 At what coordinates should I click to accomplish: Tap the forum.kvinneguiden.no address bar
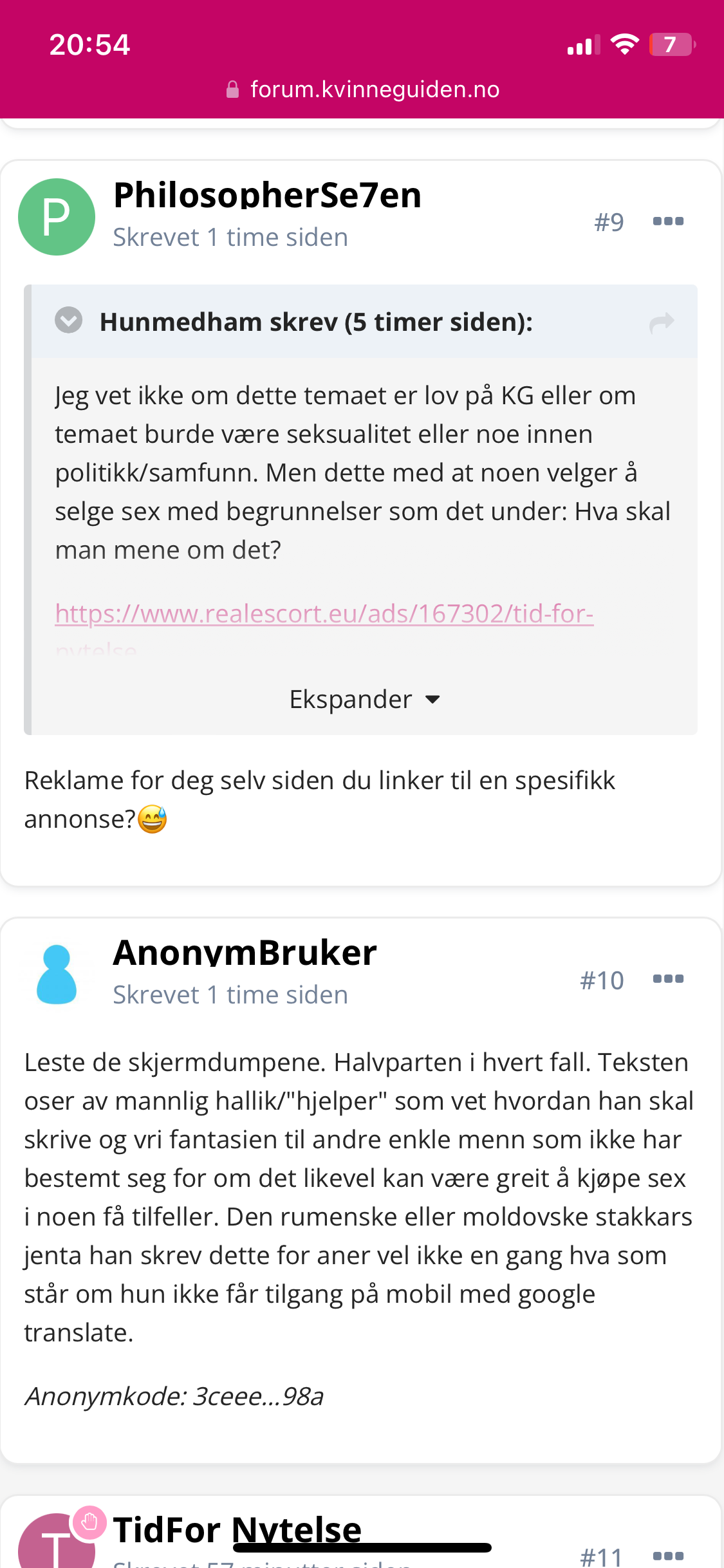[x=362, y=89]
